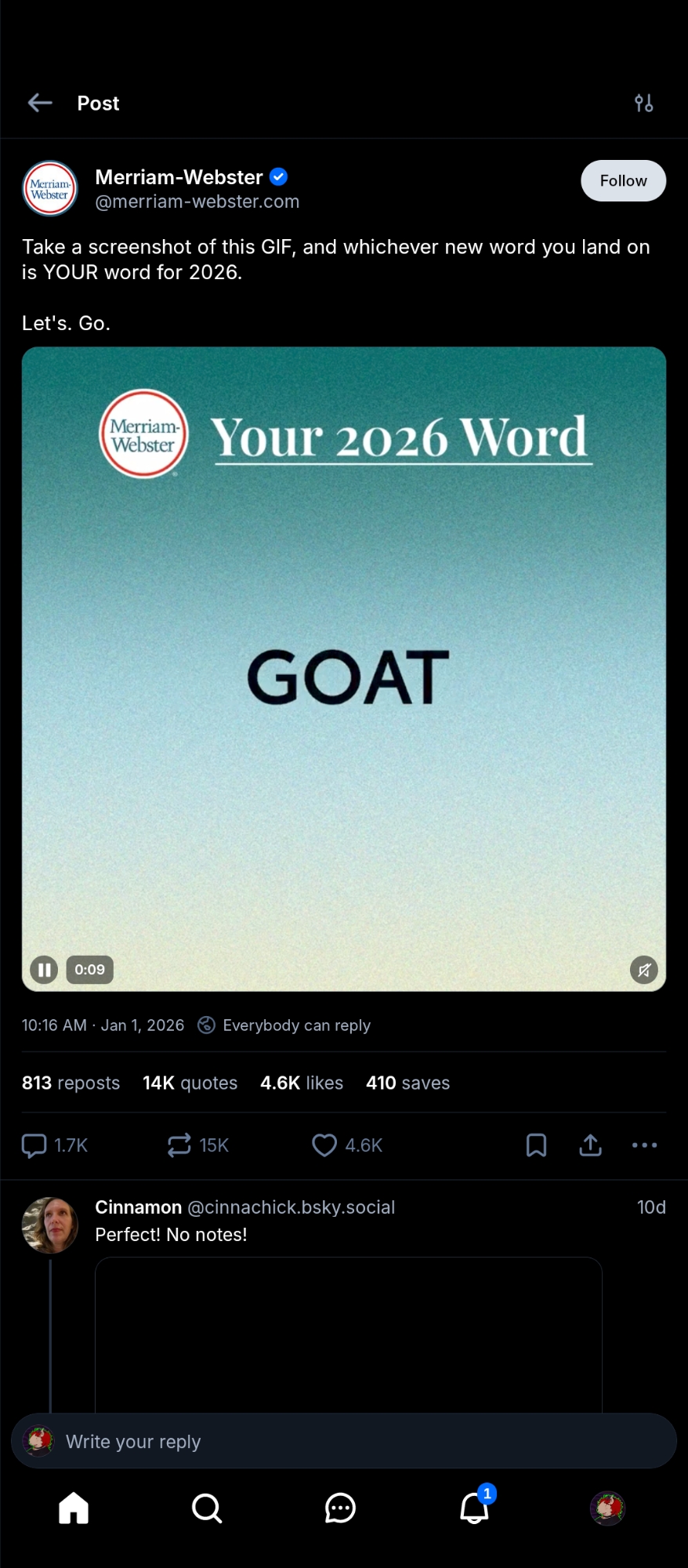The width and height of the screenshot is (688, 1568).
Task: Share this post
Action: click(x=590, y=1145)
